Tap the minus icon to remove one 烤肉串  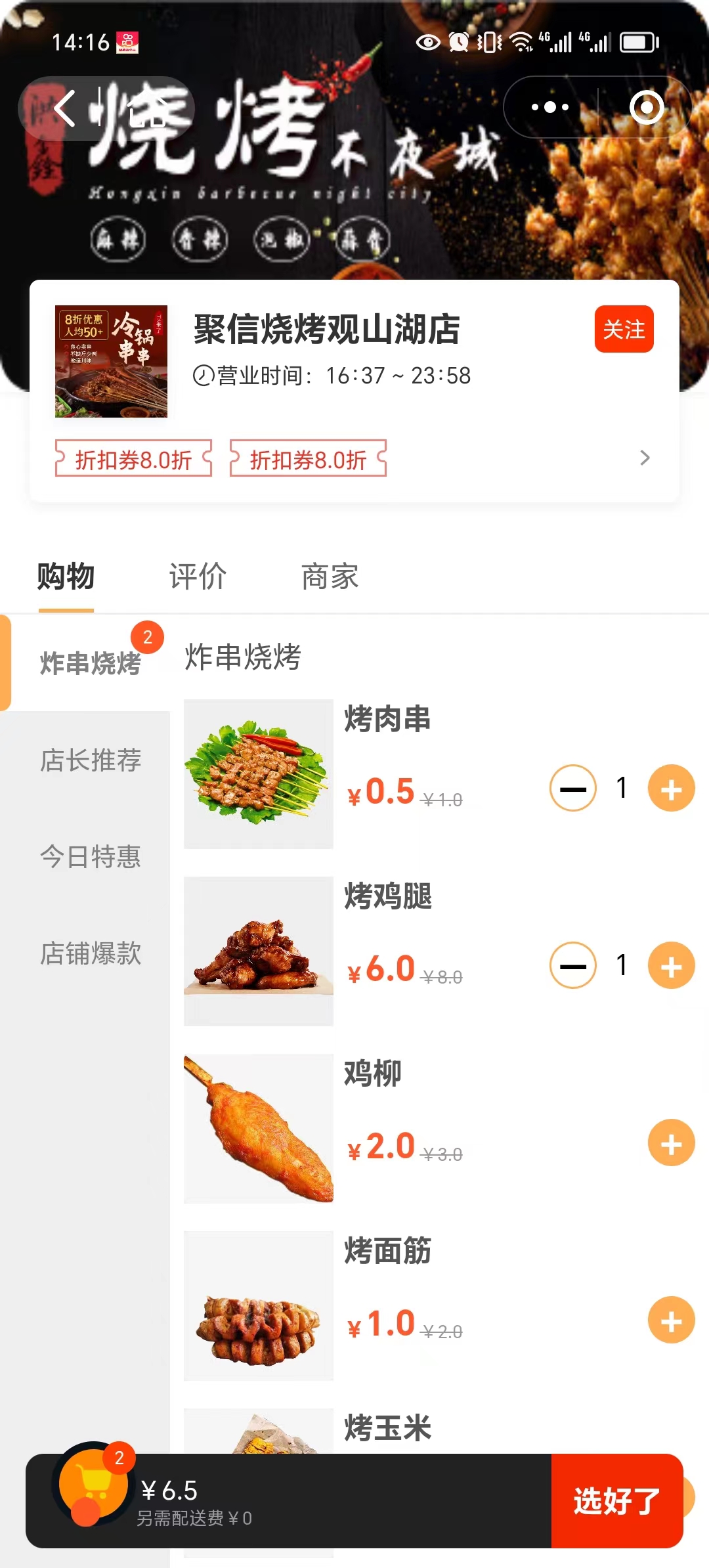[x=572, y=789]
